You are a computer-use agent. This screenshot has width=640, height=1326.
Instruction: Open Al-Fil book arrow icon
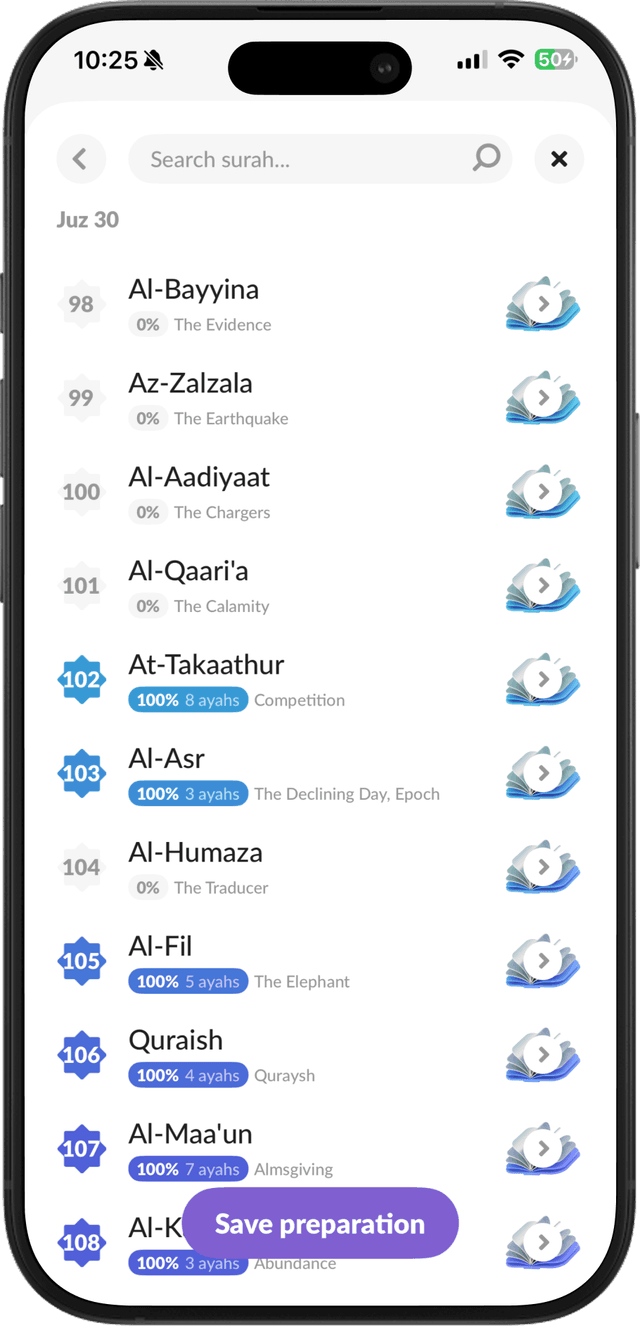pos(543,961)
